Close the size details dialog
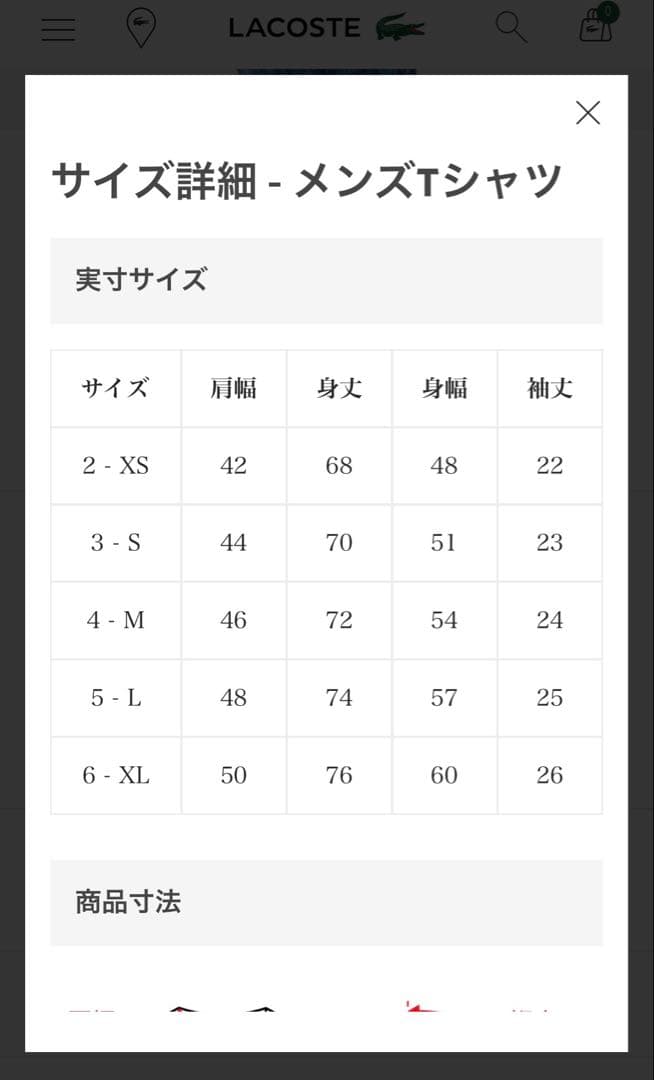The height and width of the screenshot is (1080, 654). click(588, 113)
